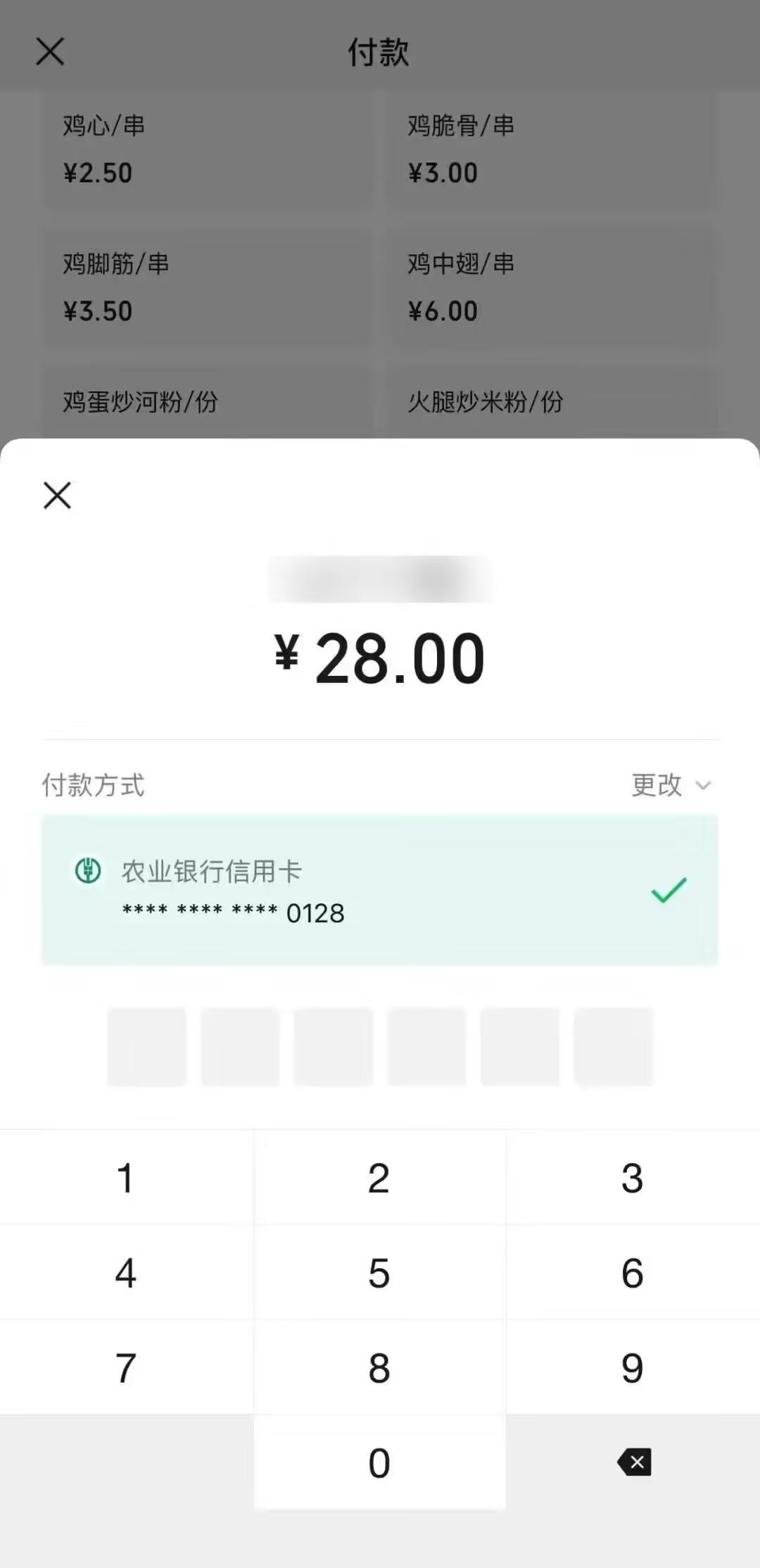The image size is (760, 1568).
Task: Open the 更改 payment method dropdown
Action: tap(655, 785)
